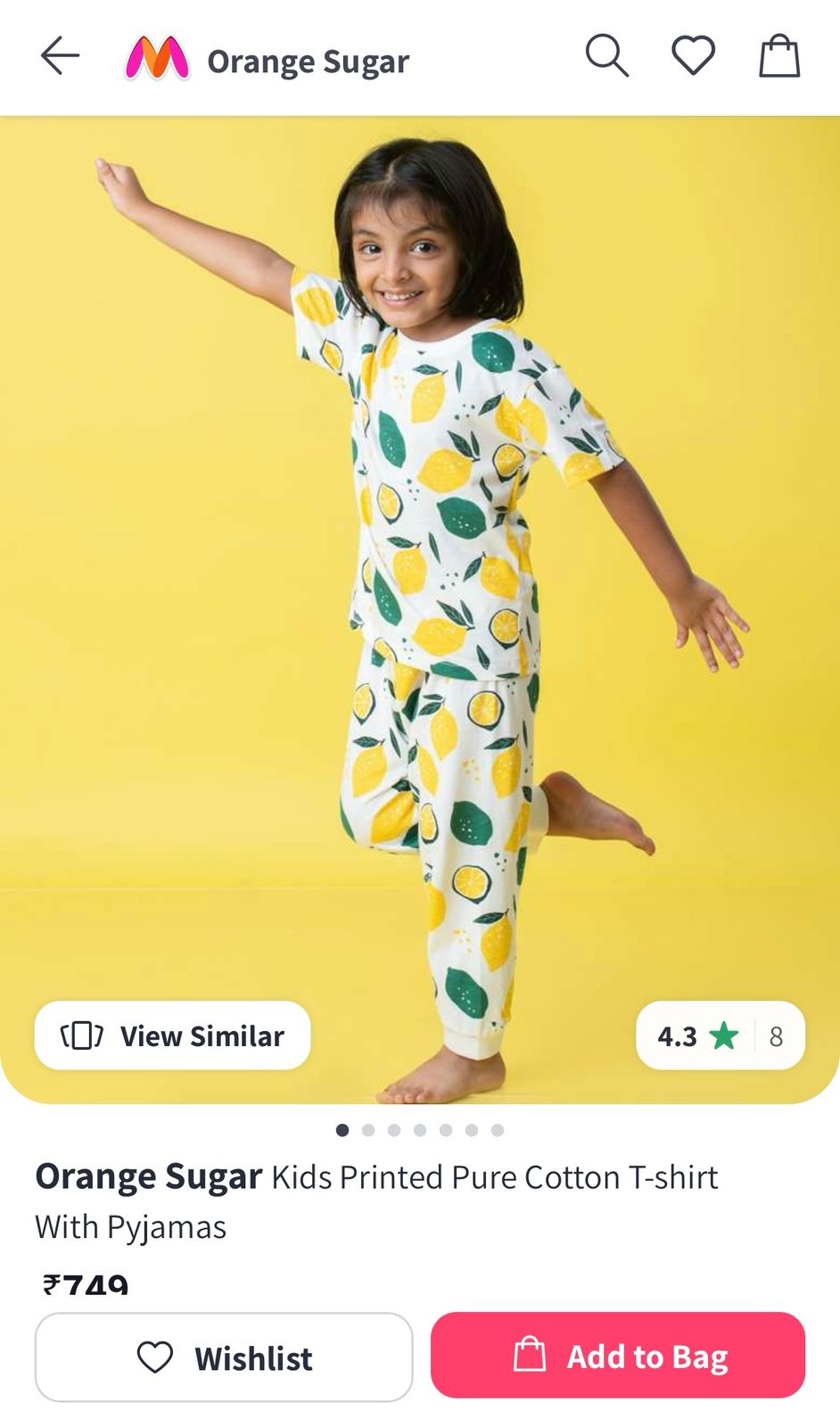
Task: Open the wishlist heart in the header
Action: [693, 57]
